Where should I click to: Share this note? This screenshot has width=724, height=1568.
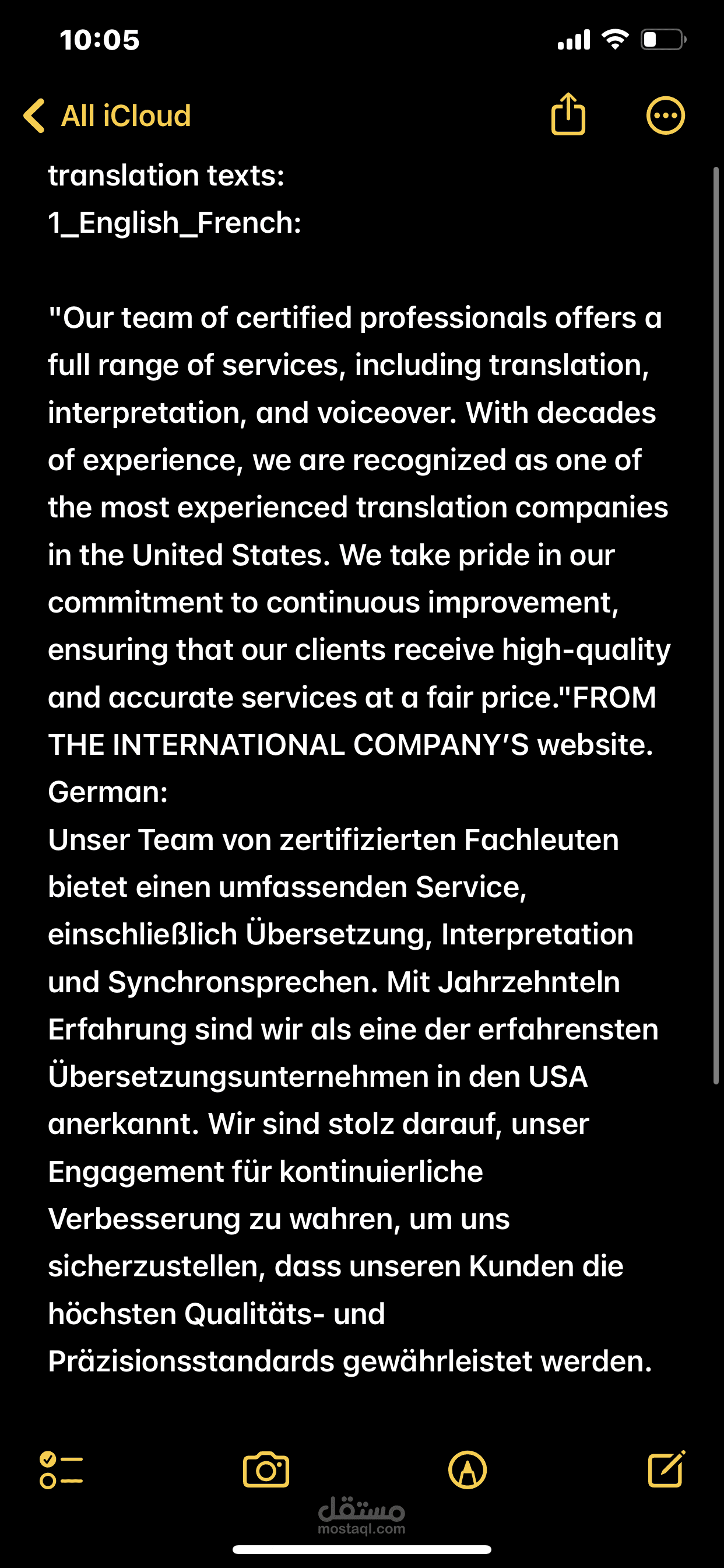(x=568, y=114)
